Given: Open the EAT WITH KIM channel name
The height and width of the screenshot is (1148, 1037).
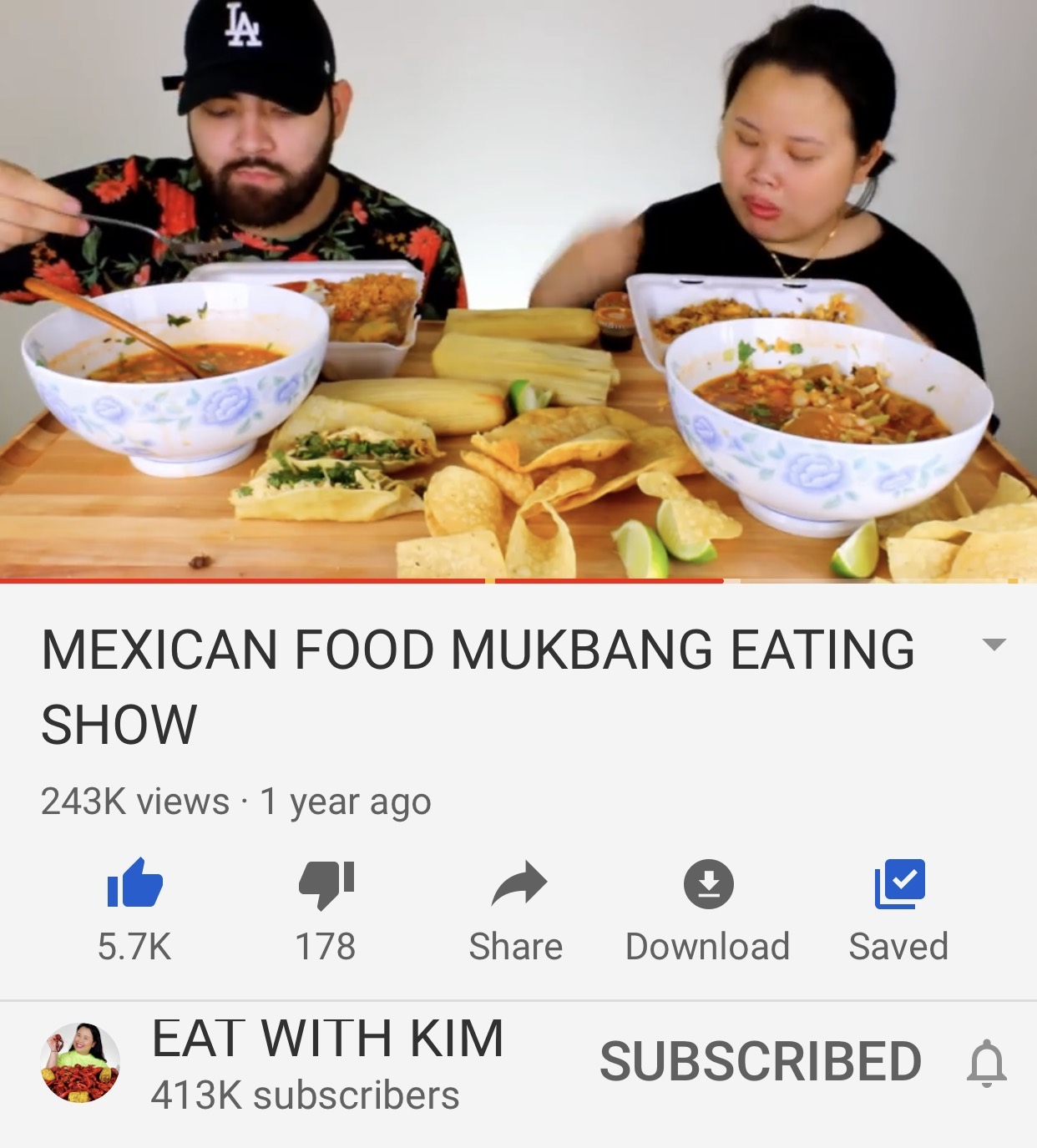Looking at the screenshot, I should coord(327,1039).
